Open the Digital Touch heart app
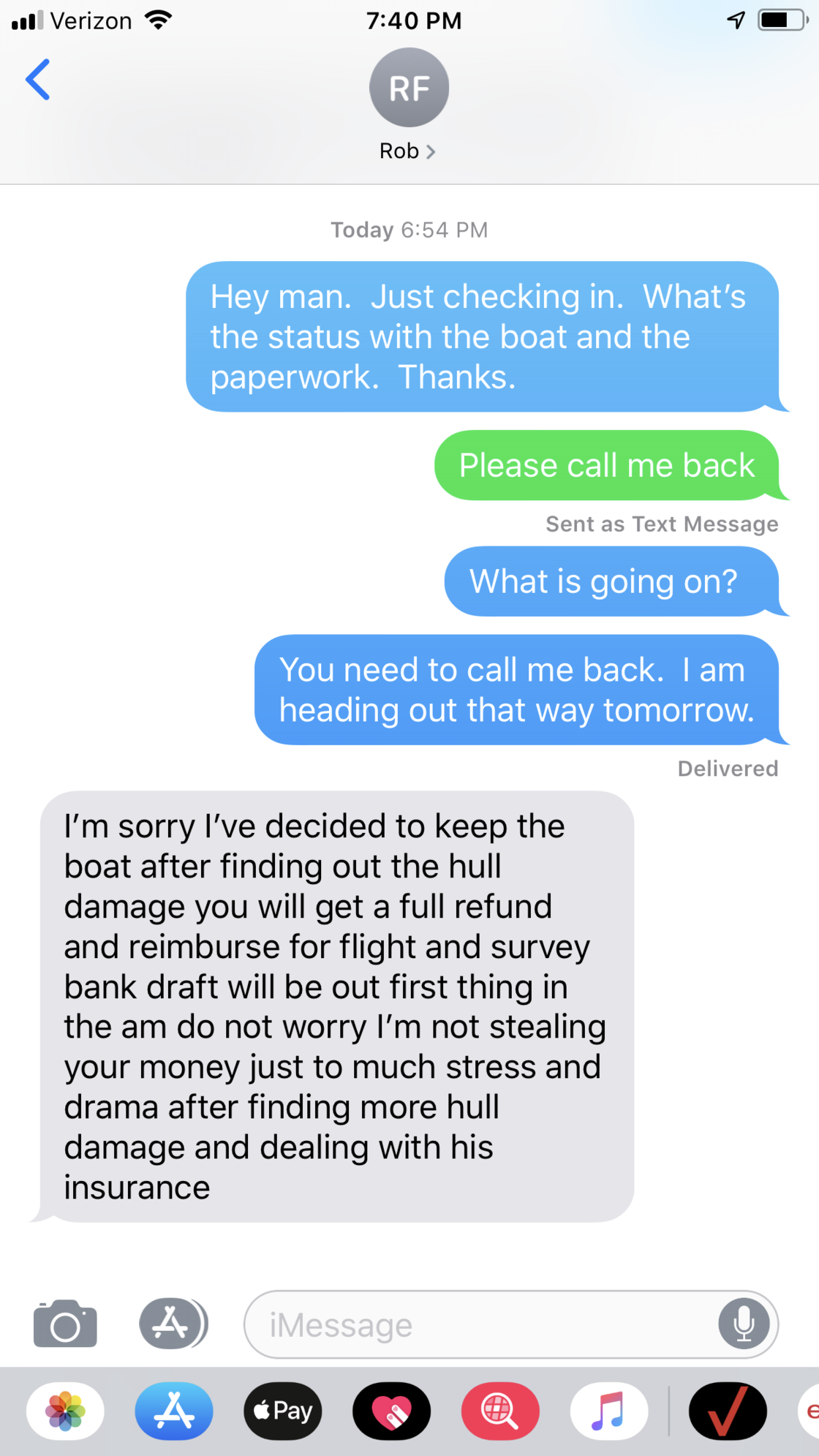Viewport: 819px width, 1456px height. [x=392, y=1411]
